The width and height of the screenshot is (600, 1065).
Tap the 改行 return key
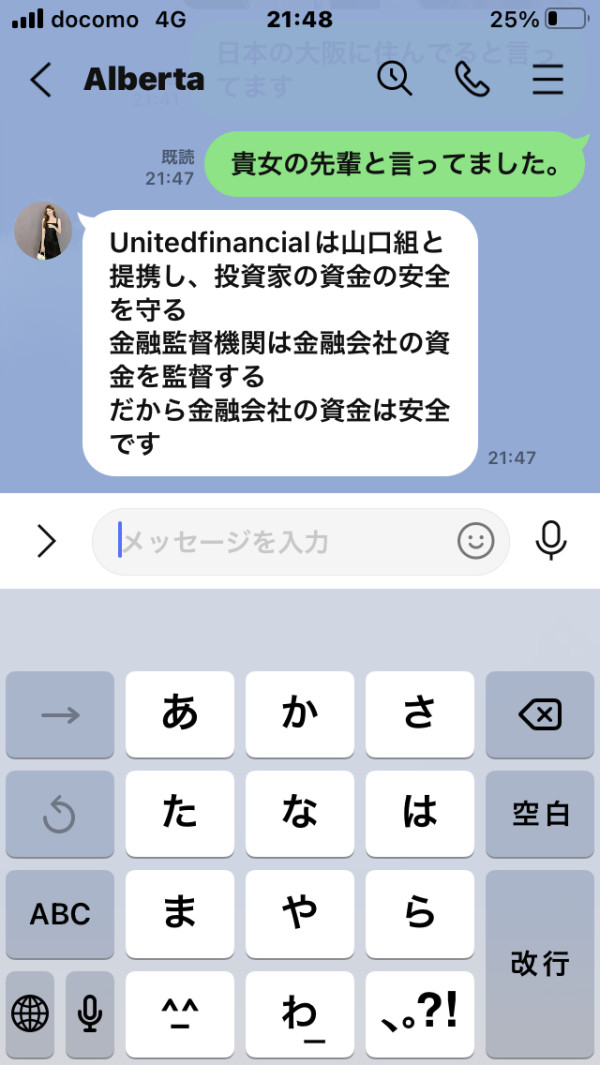(540, 964)
